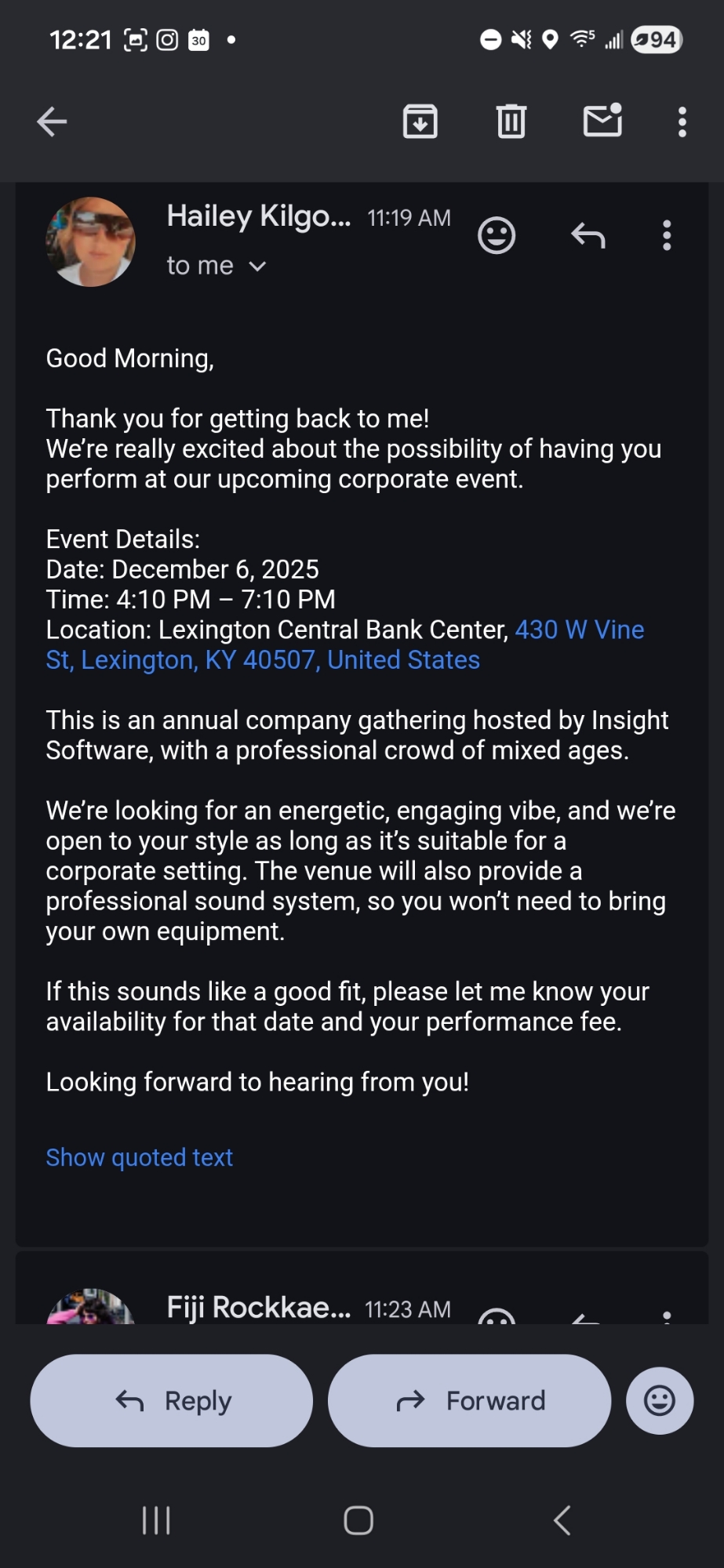
Task: Archive this email conversation
Action: tap(420, 122)
